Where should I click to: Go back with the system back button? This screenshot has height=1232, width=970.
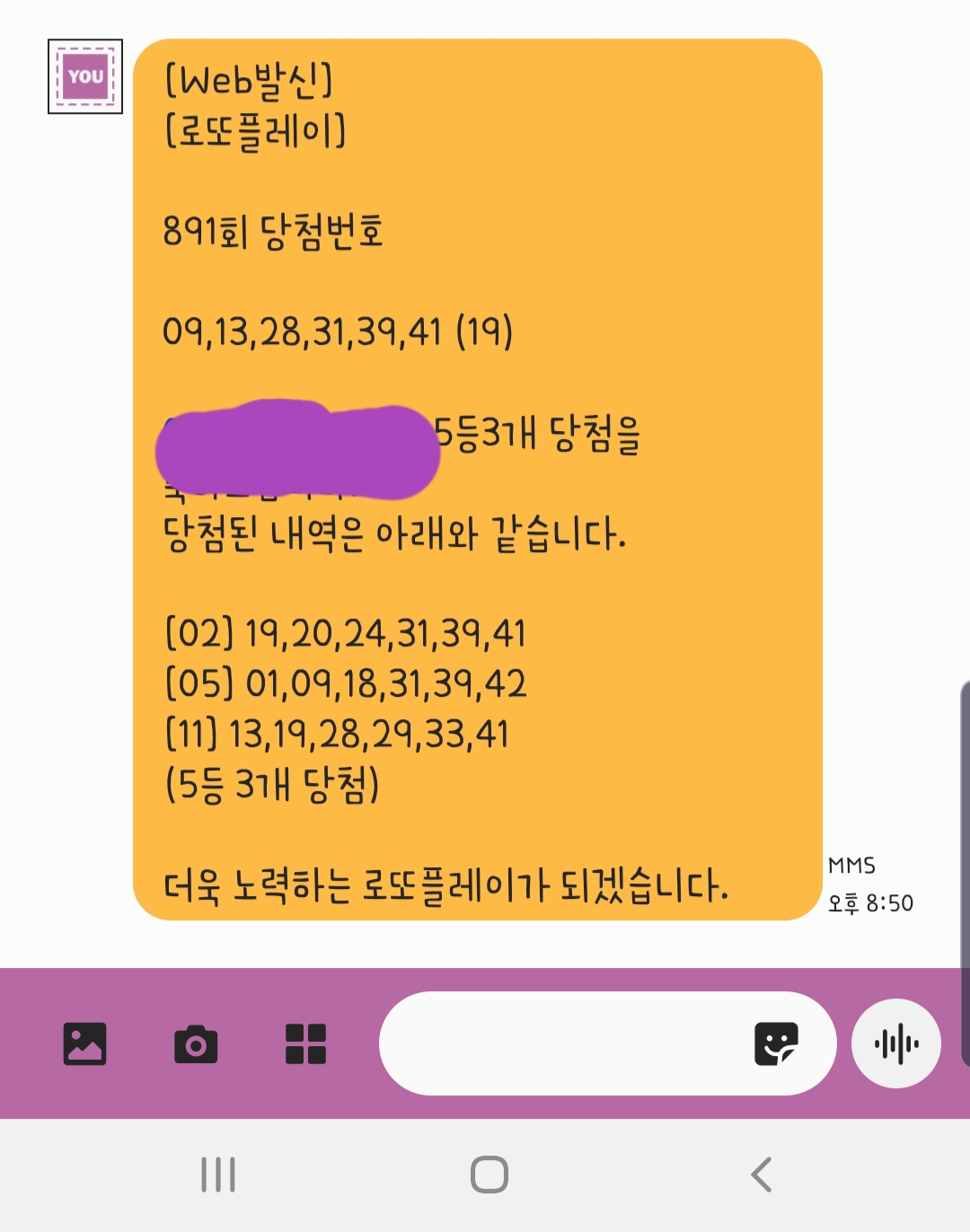[x=761, y=1174]
